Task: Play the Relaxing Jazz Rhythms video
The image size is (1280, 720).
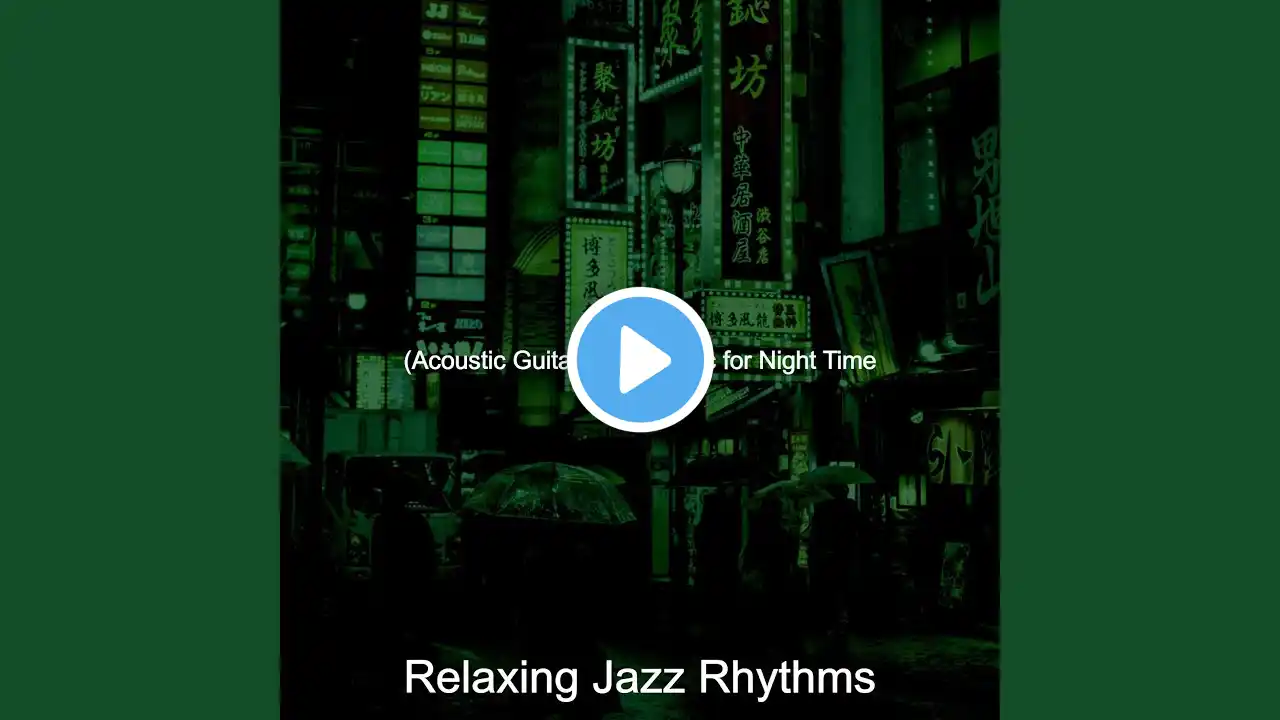Action: click(x=640, y=360)
